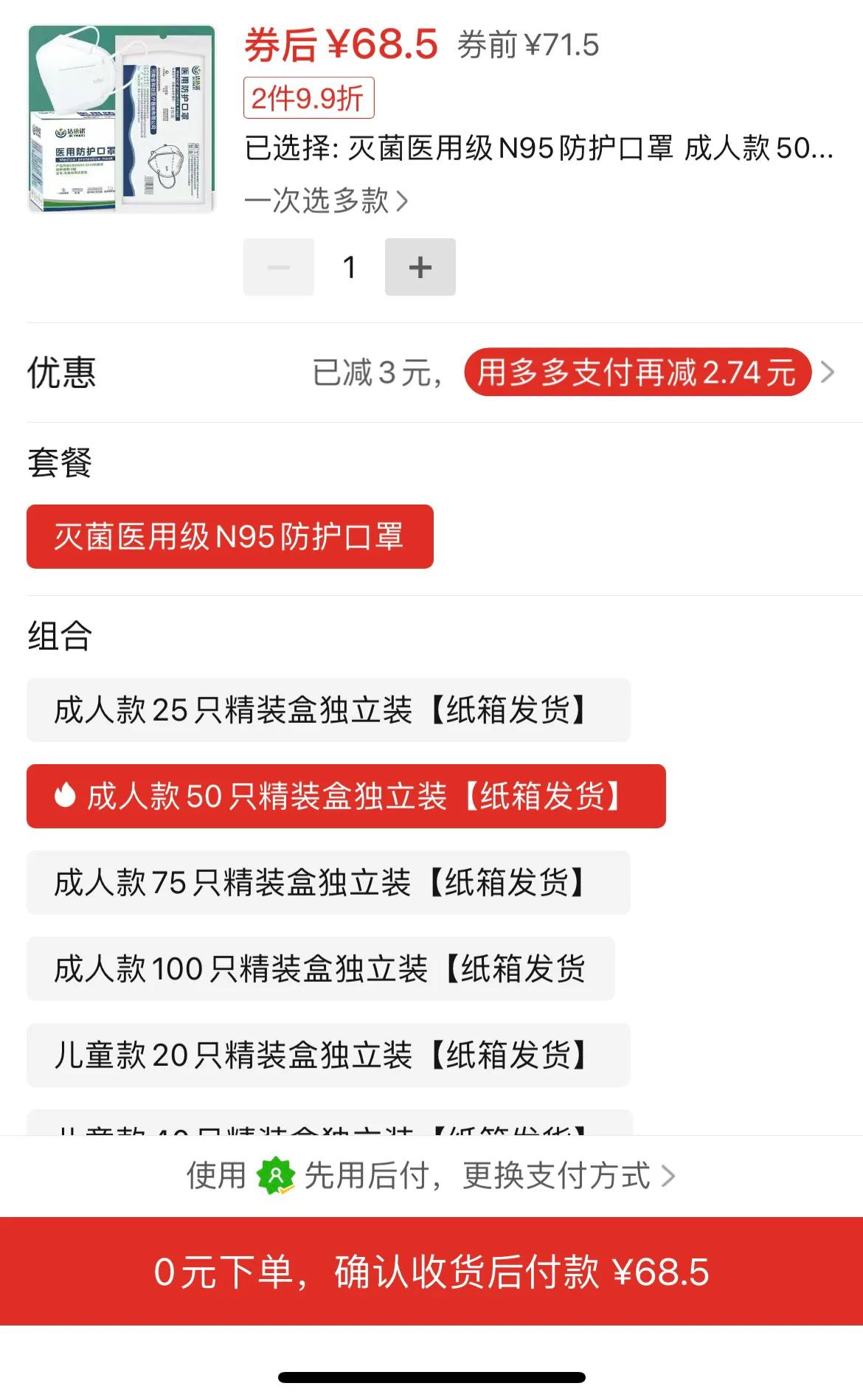The width and height of the screenshot is (863, 1400).
Task: Click the quantity field showing 1
Action: (x=349, y=266)
